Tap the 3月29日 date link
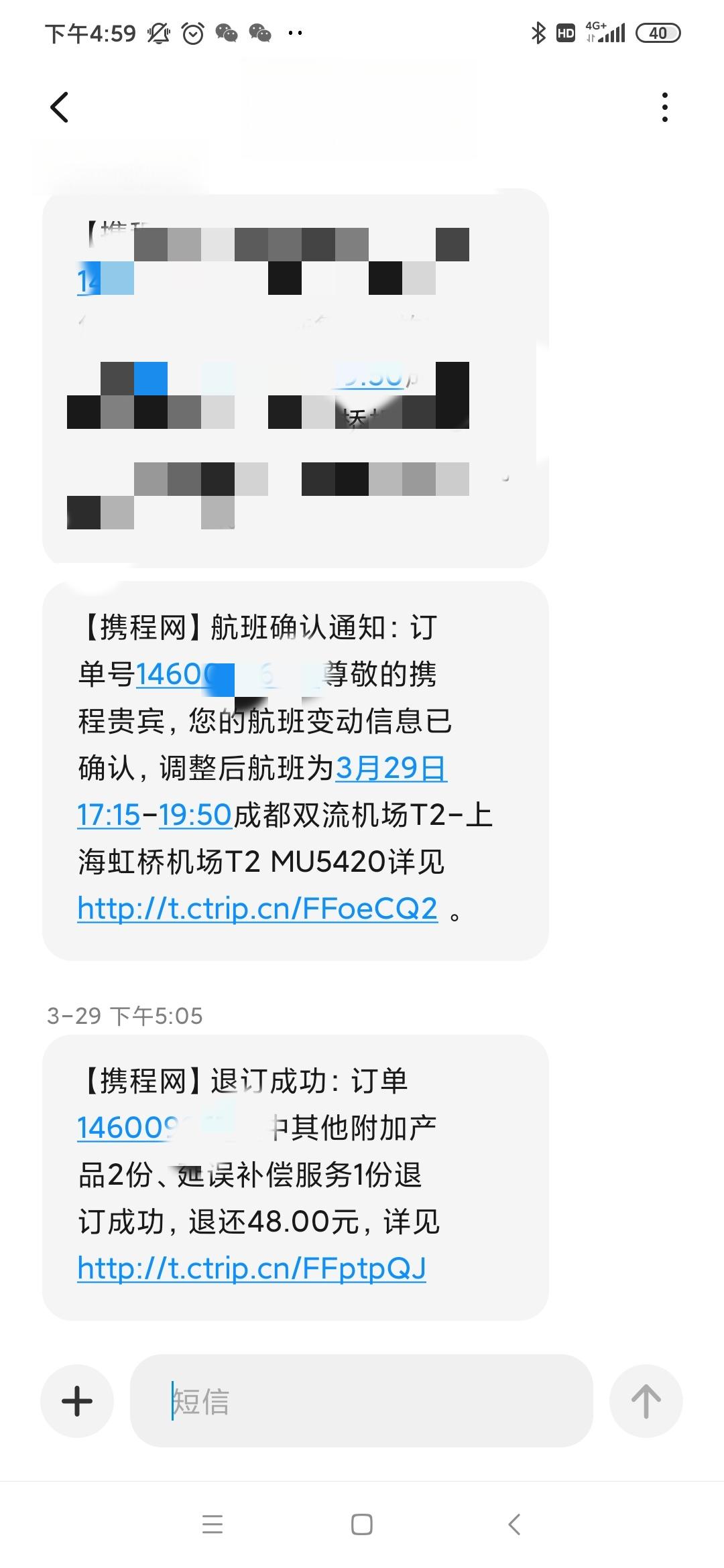 pos(391,768)
